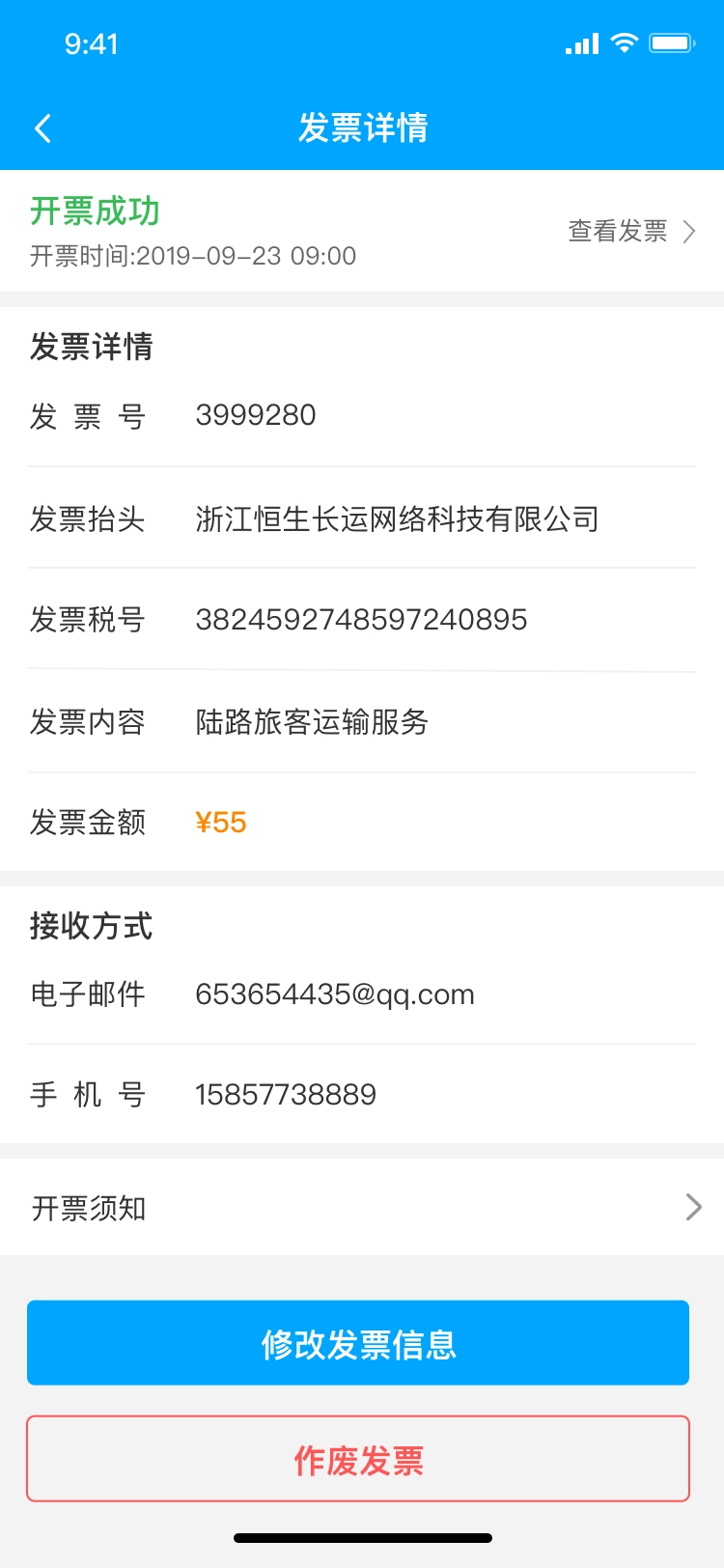
Task: Tap the 修改发票信息 button
Action: coord(358,1343)
